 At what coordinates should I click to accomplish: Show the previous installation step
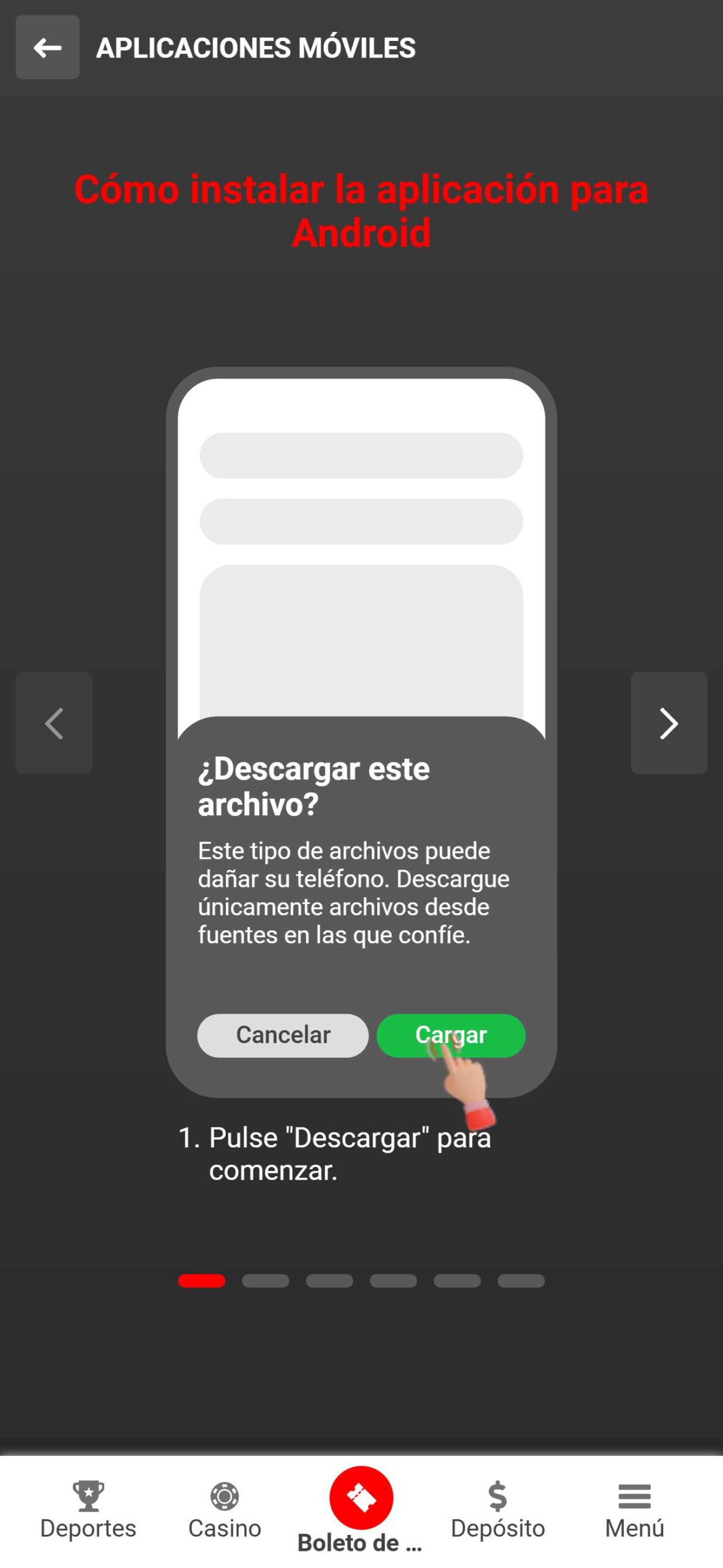54,723
